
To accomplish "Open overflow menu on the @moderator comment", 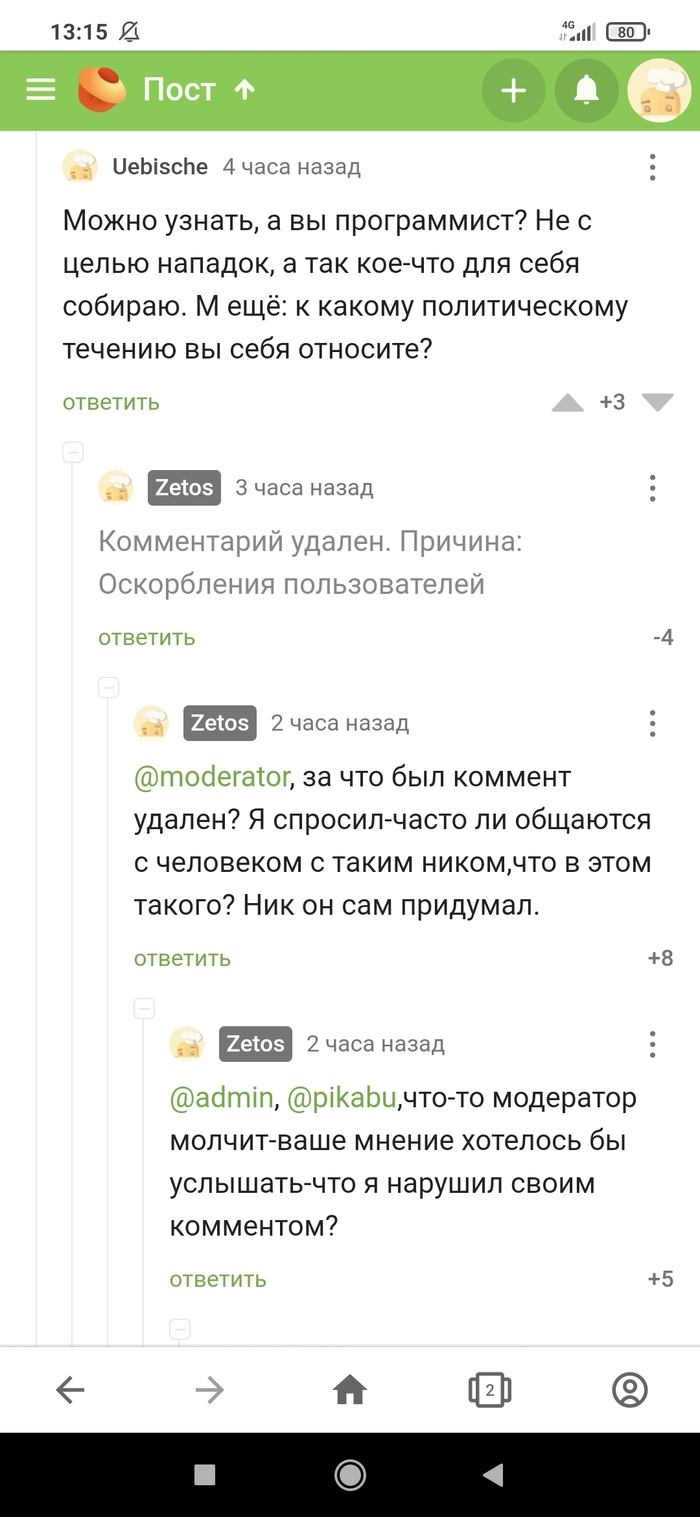I will [x=652, y=723].
